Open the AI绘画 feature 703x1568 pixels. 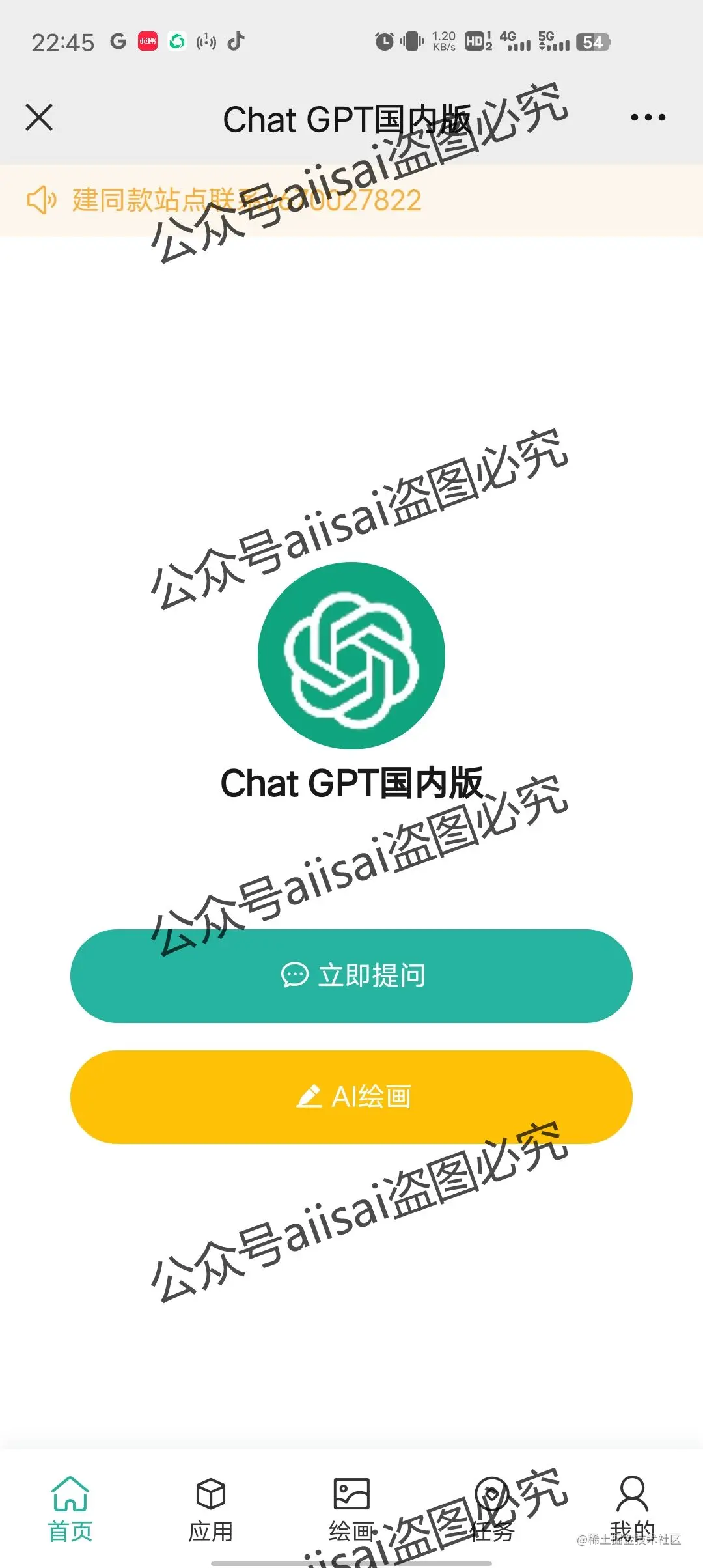coord(351,1097)
